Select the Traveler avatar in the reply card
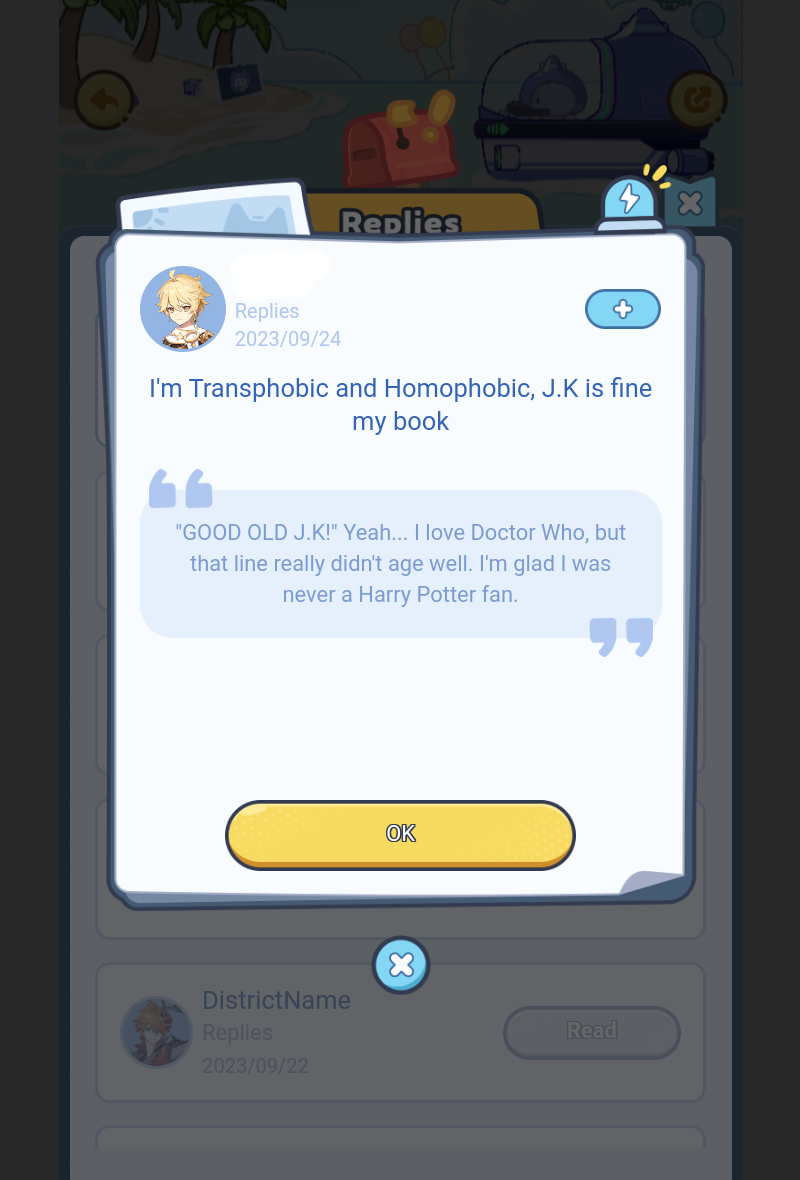Screen dimensions: 800x1180 [182, 309]
